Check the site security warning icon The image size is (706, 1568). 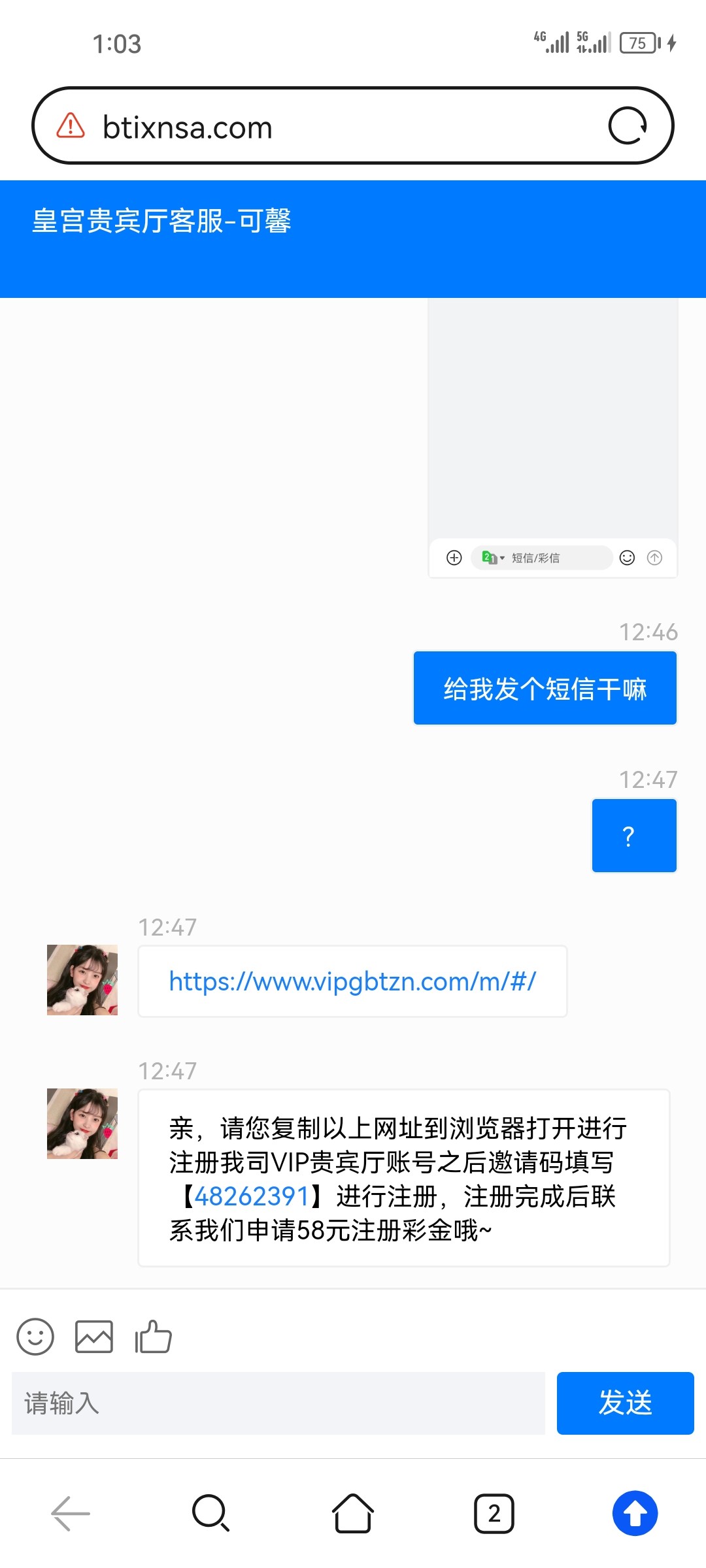71,125
